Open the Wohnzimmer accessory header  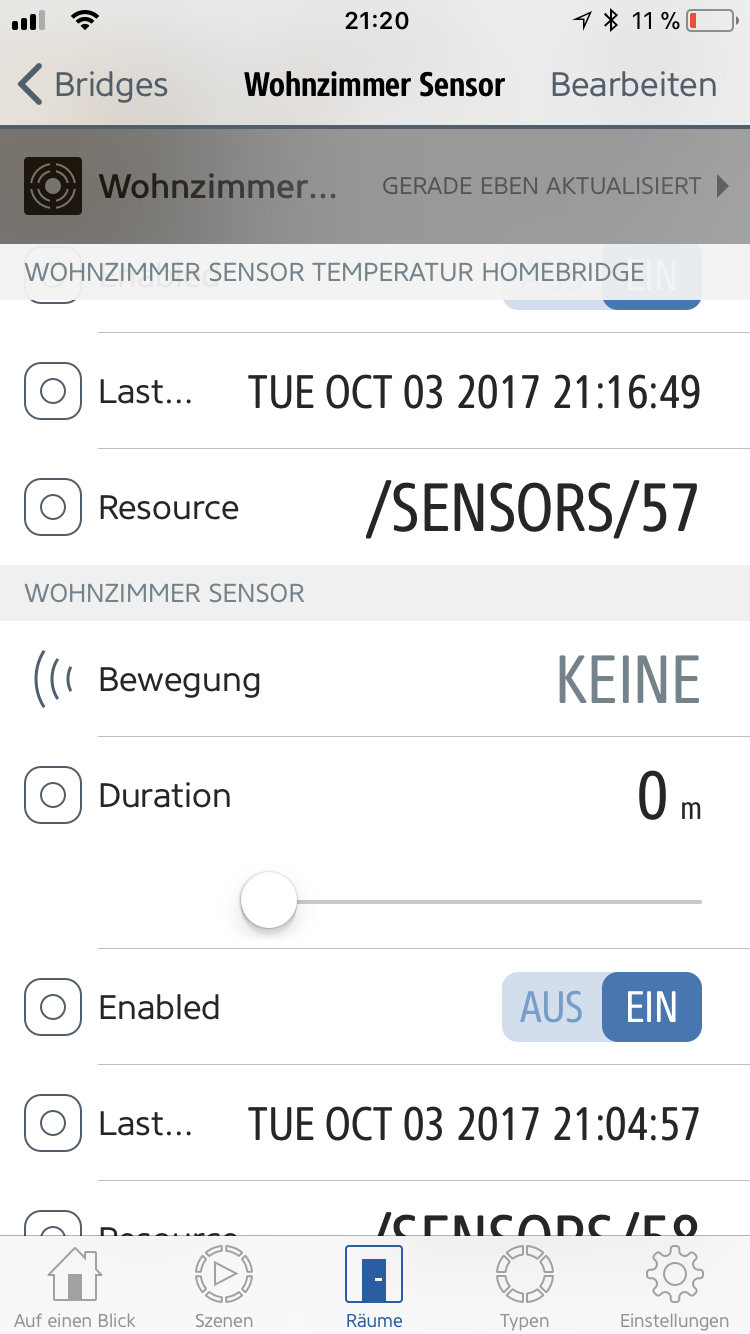[x=375, y=186]
